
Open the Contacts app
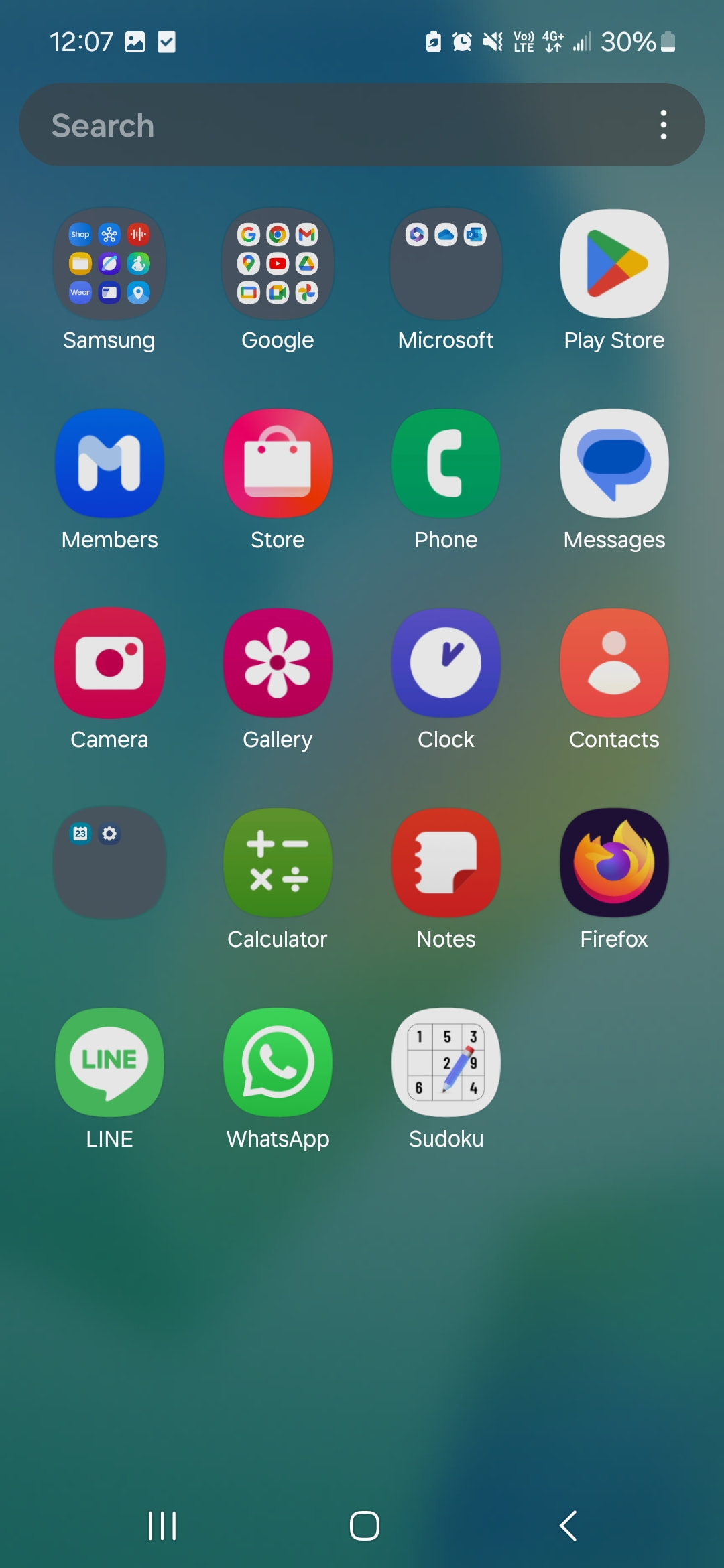click(x=614, y=663)
